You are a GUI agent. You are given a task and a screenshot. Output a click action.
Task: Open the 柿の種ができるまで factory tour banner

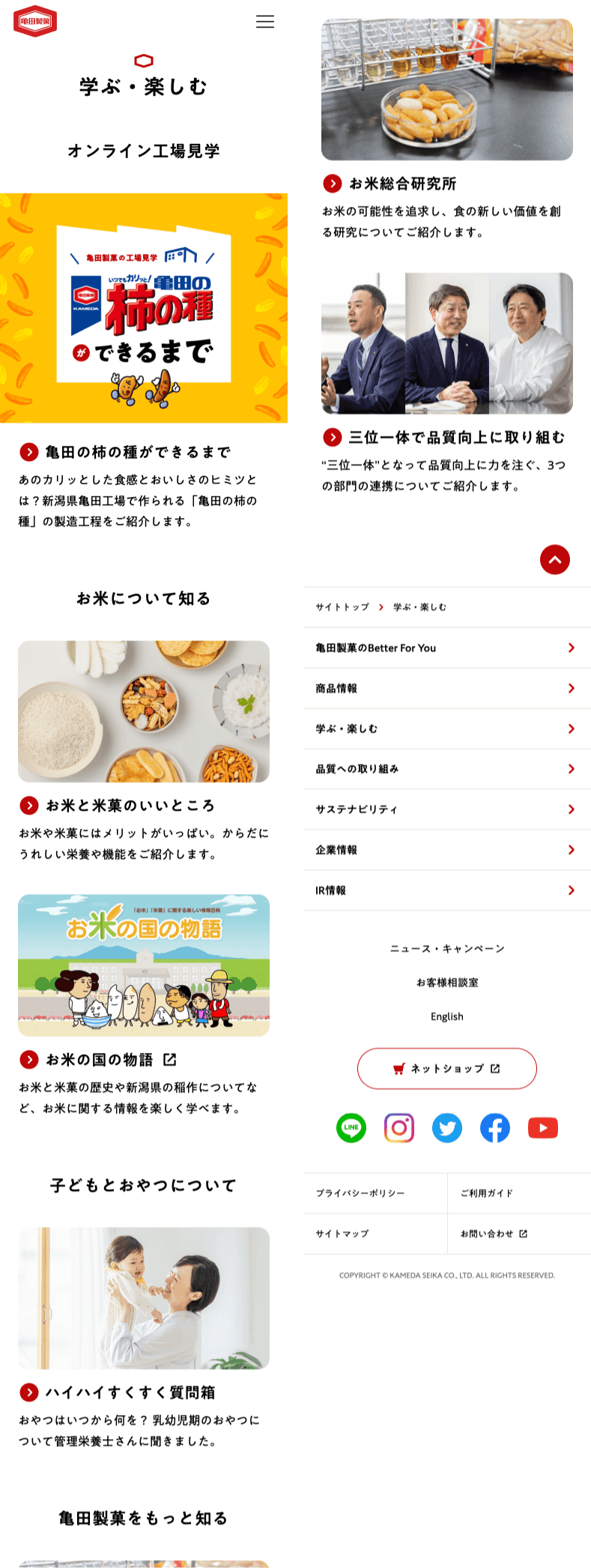click(x=144, y=308)
